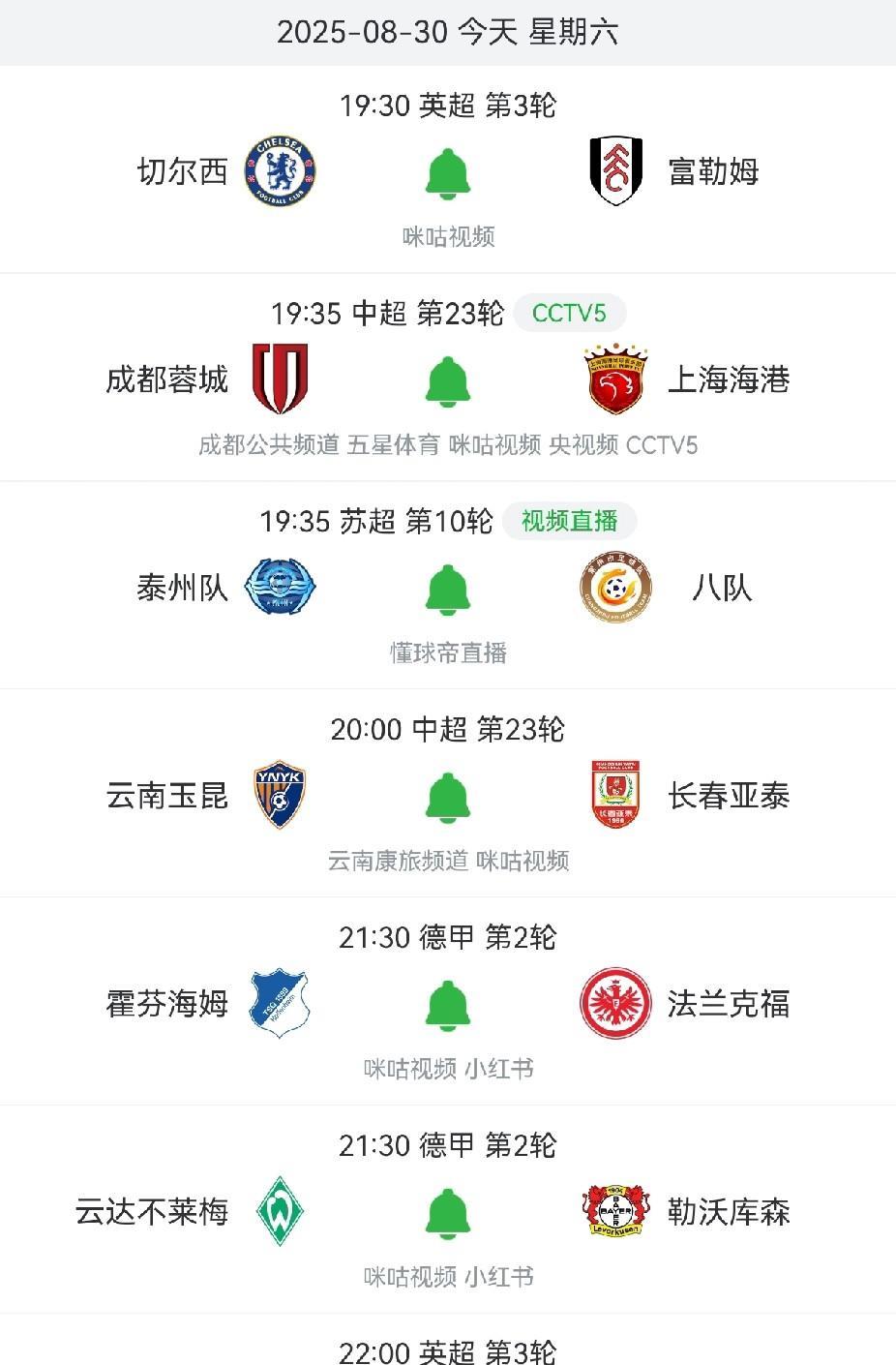Tap the bell for 泰州队 match
Viewport: 896px width, 1365px height.
point(448,590)
